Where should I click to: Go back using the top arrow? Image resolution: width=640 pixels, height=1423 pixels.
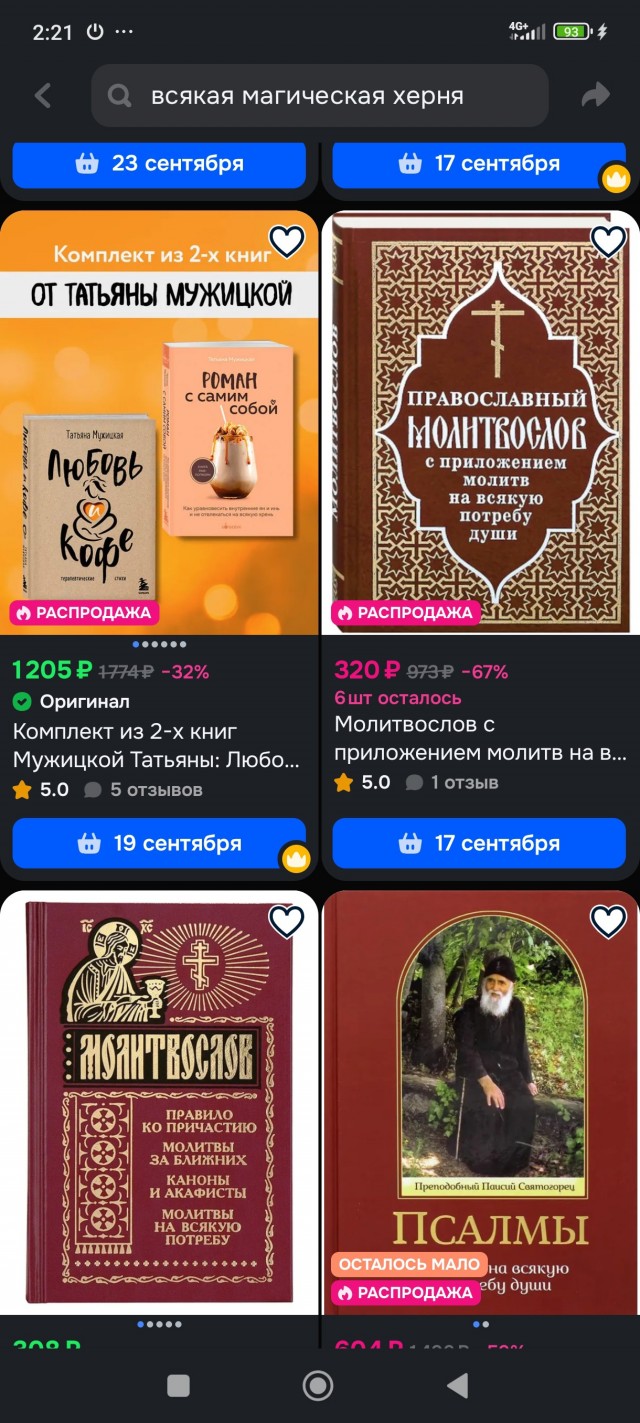[42, 96]
